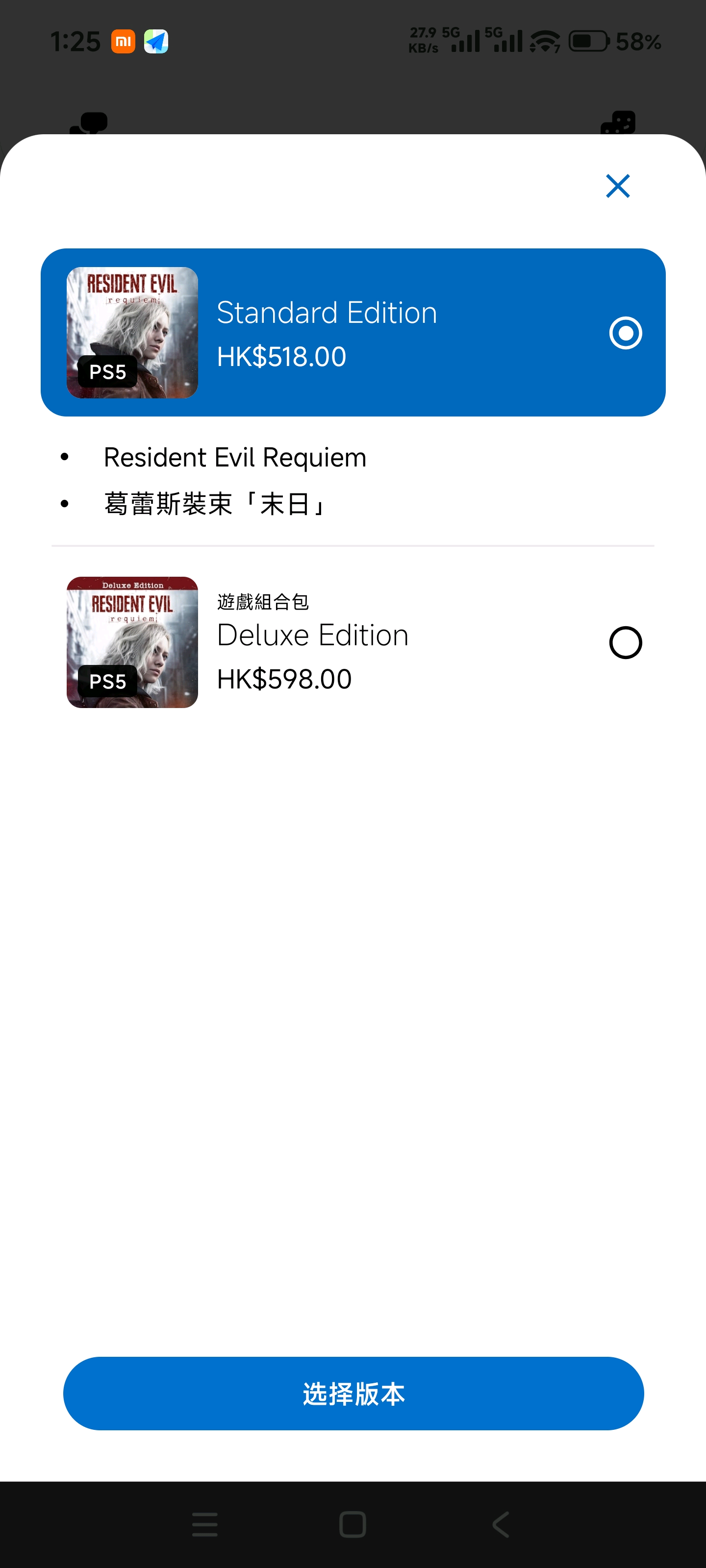
Task: Select the Standard Edition radio button
Action: 625,333
